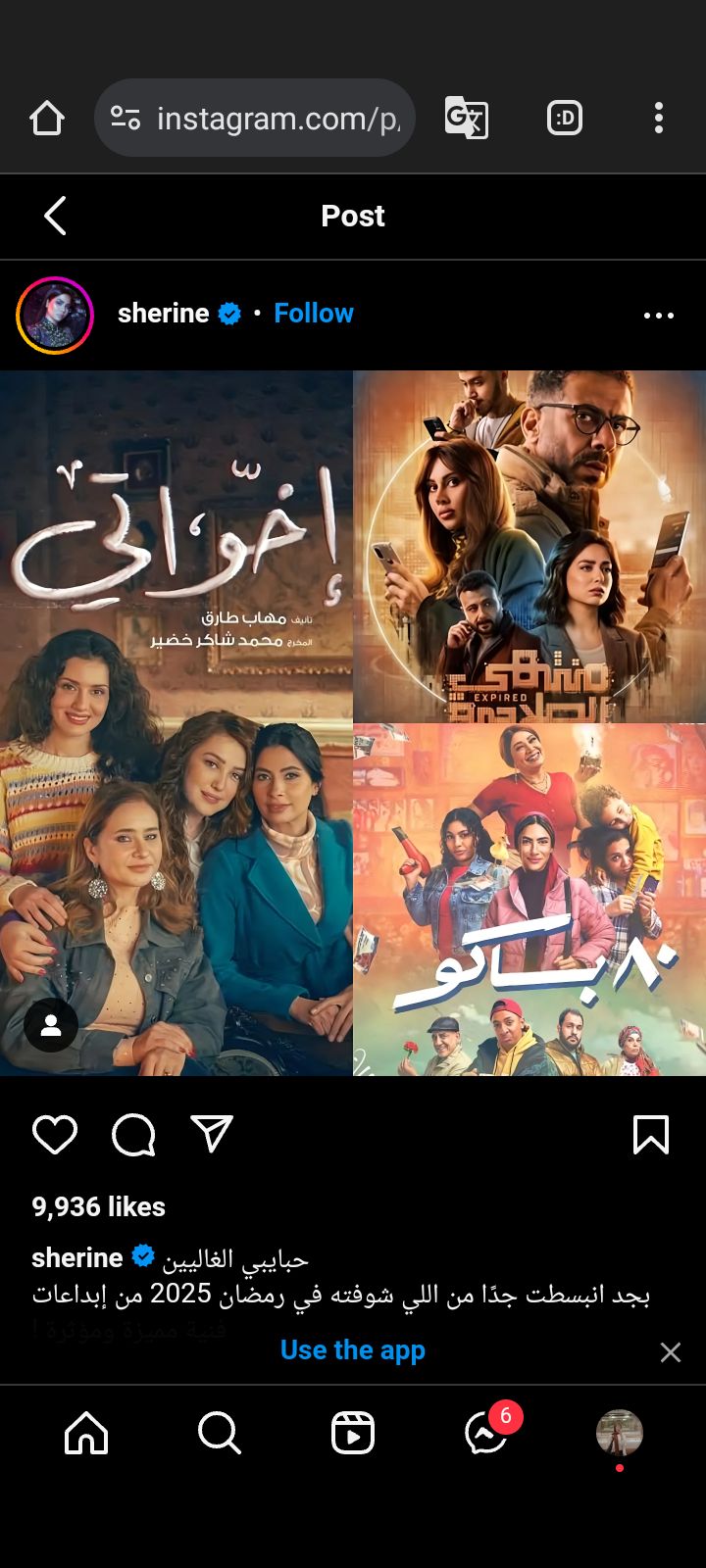Go to the browser home page
706x1568 pixels.
47,119
